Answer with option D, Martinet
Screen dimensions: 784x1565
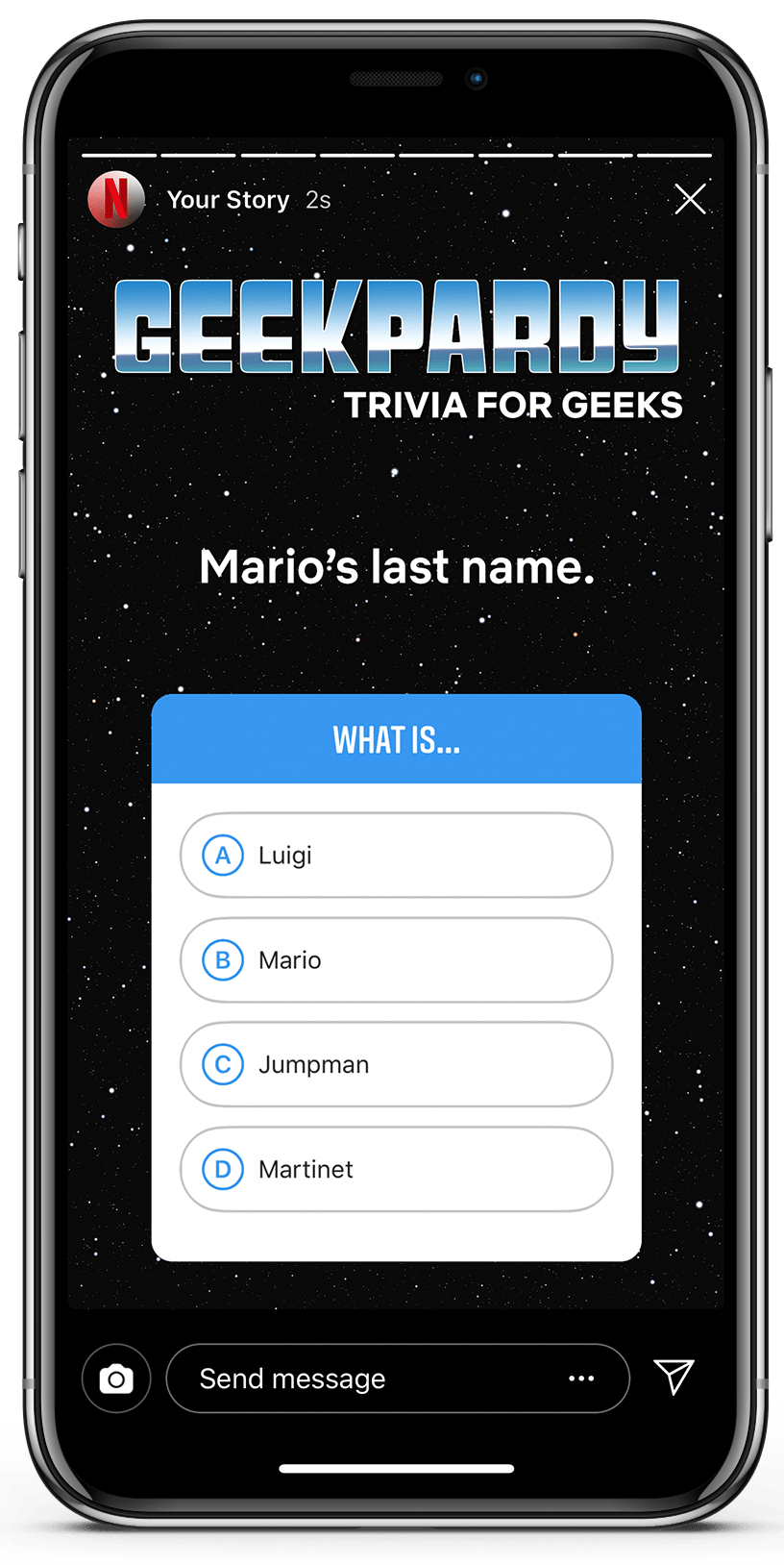396,1170
